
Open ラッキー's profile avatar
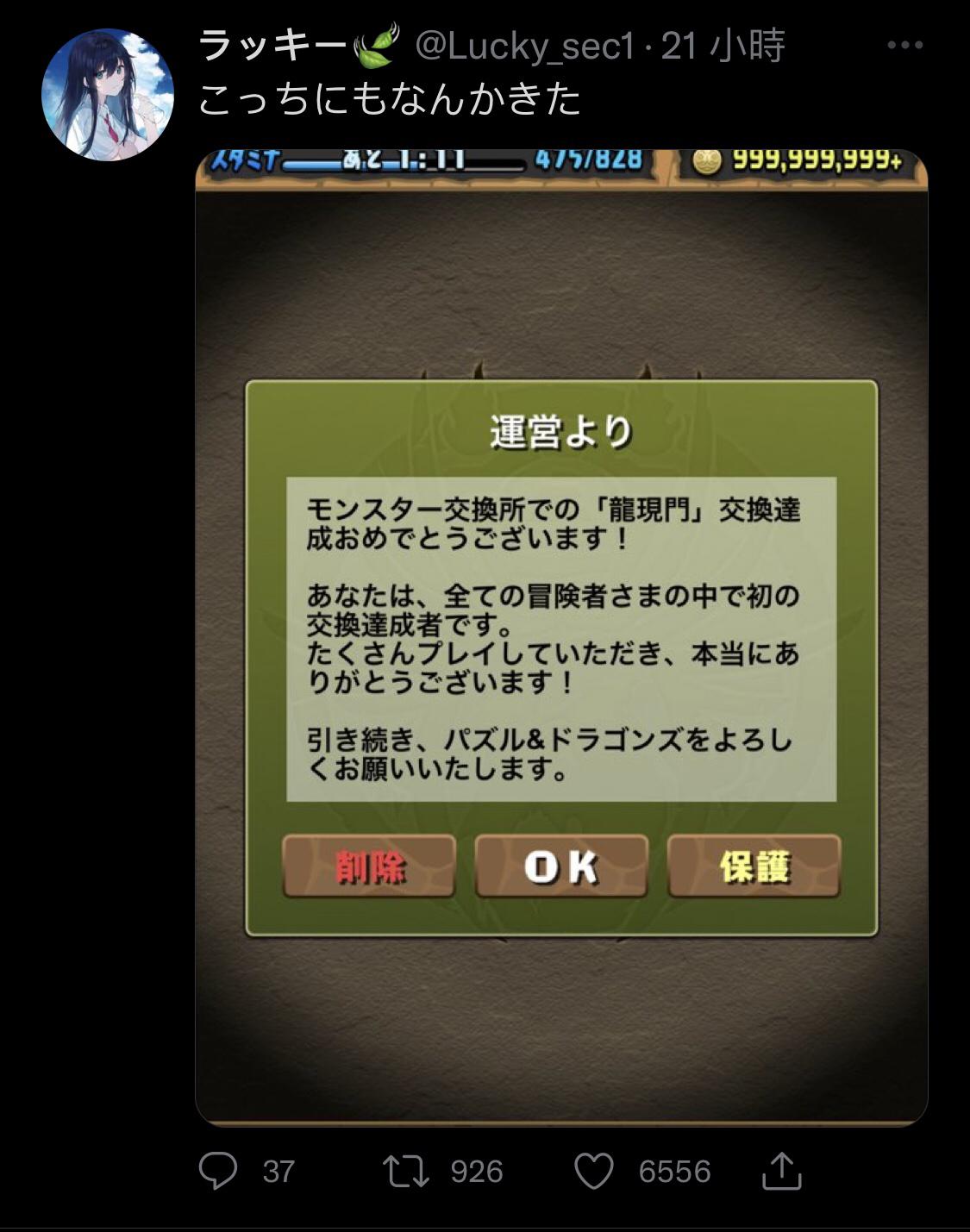(x=108, y=95)
